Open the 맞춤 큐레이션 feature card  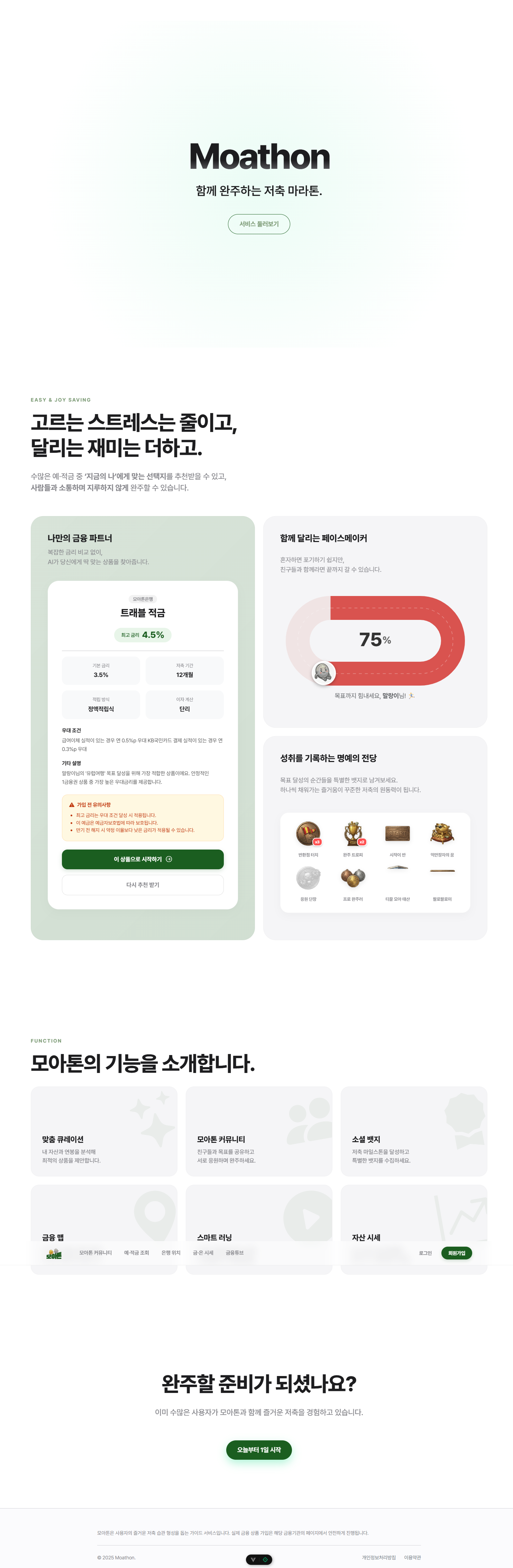tap(104, 1130)
